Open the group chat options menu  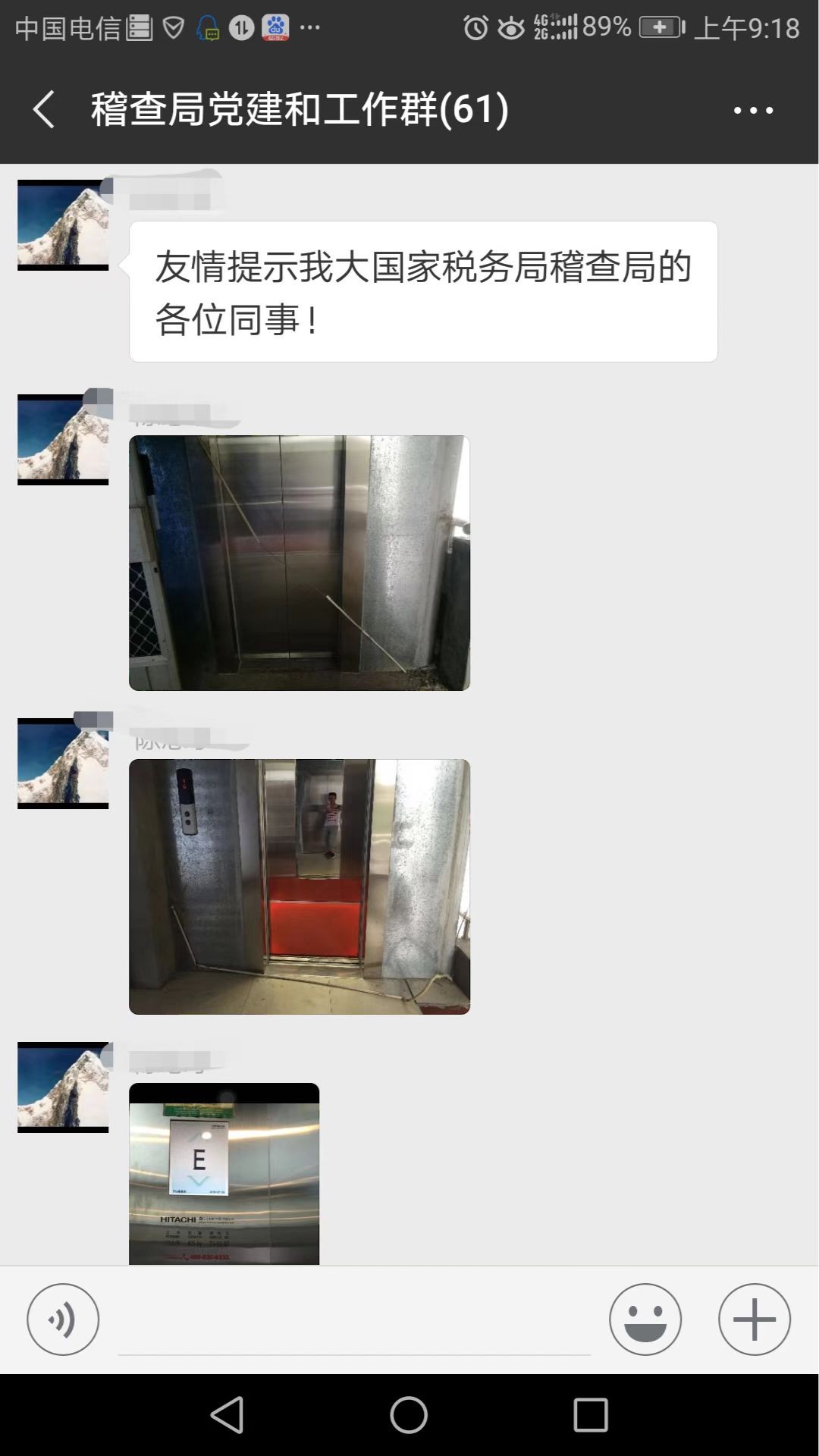point(753,110)
